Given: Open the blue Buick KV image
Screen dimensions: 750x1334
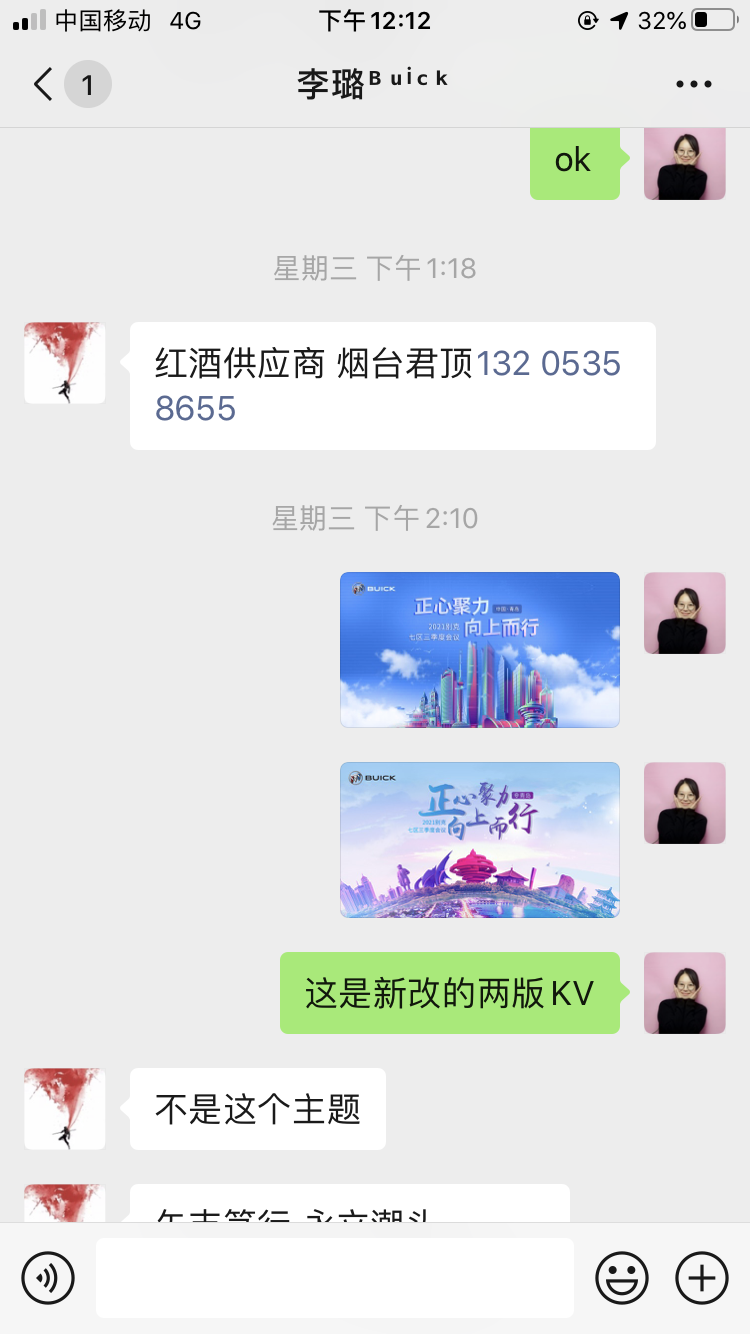Looking at the screenshot, I should (479, 649).
